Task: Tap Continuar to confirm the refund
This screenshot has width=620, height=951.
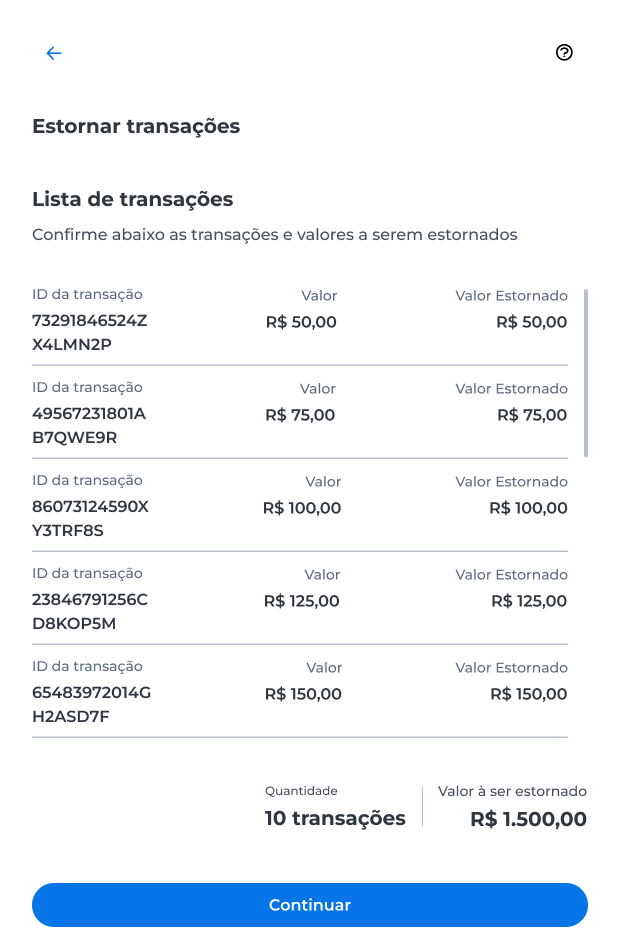Action: click(x=310, y=905)
